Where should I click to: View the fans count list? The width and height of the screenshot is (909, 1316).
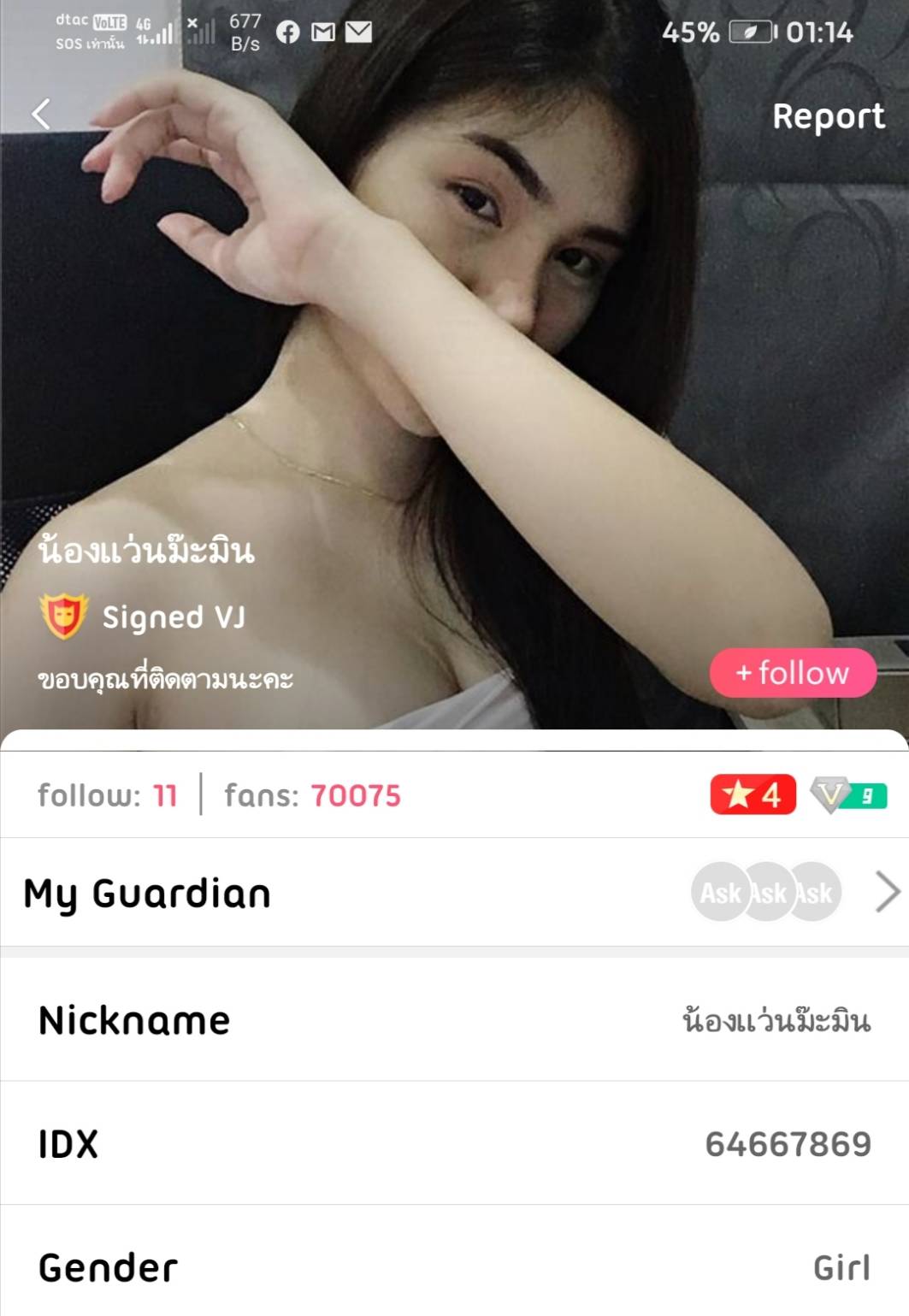(312, 795)
